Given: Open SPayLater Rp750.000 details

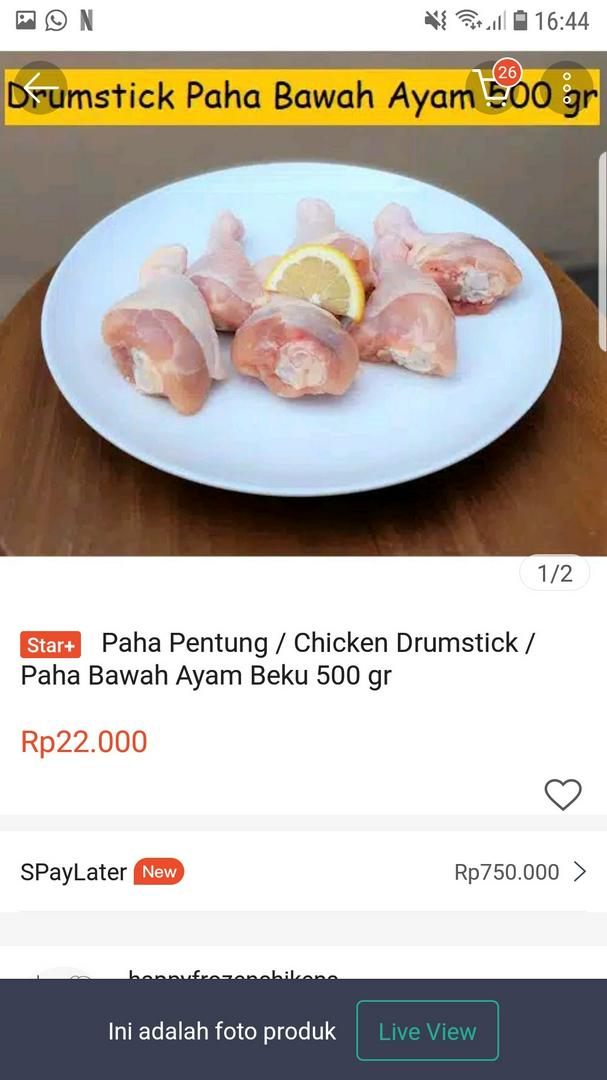Looking at the screenshot, I should click(303, 872).
